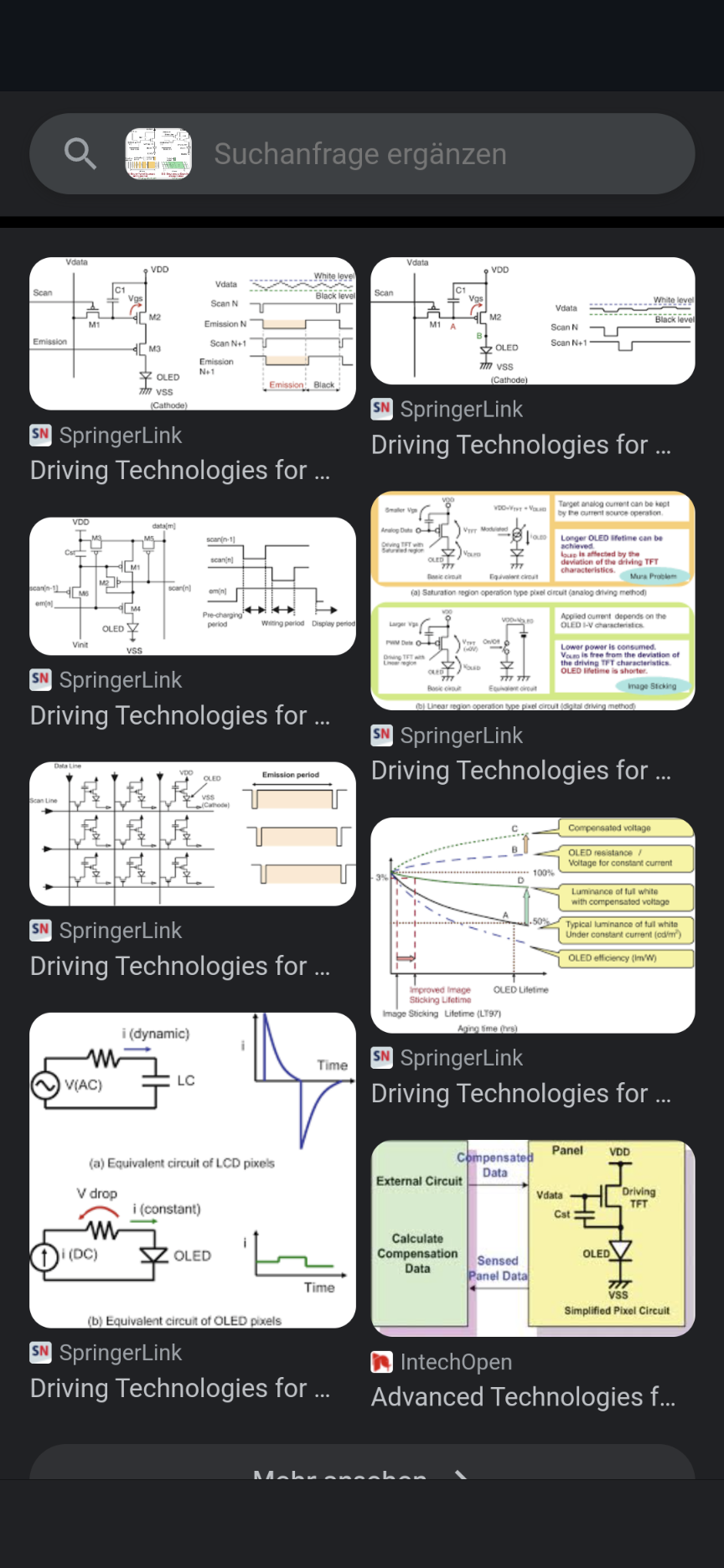Open the IntechOpen 'Advanced Technologies' result
724x1568 pixels.
(533, 1238)
